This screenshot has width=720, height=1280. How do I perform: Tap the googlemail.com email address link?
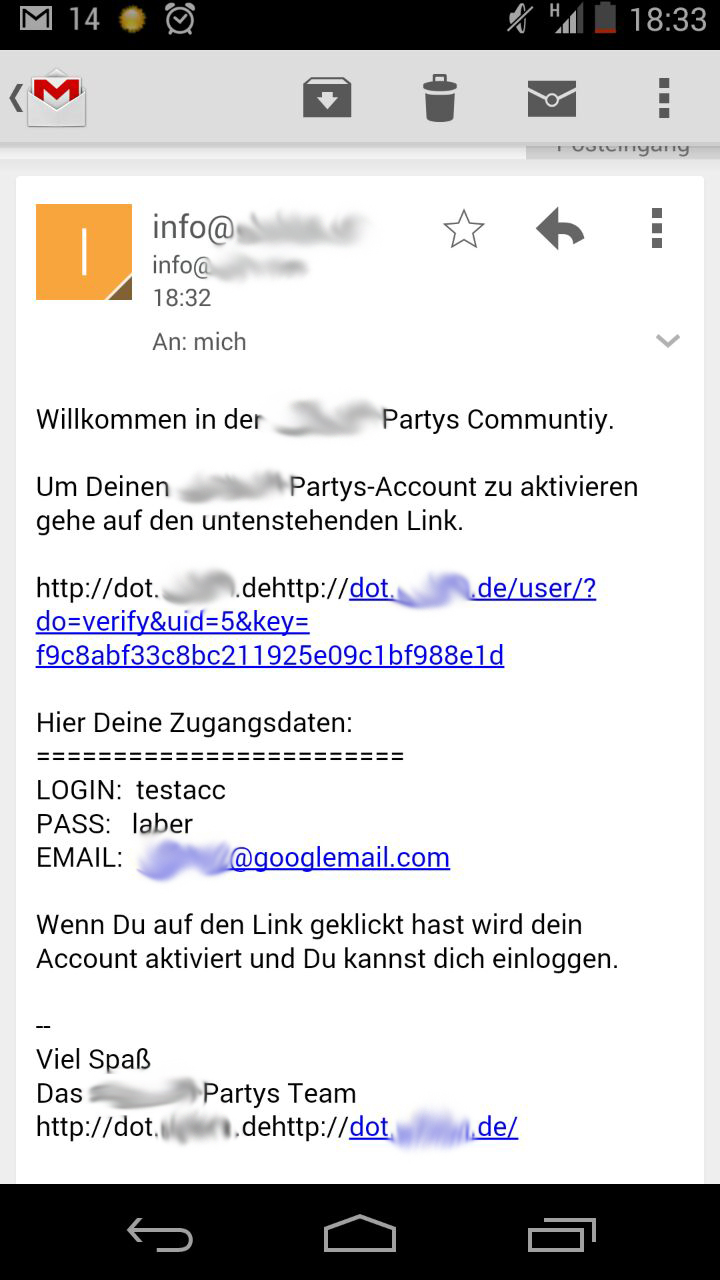pyautogui.click(x=340, y=858)
